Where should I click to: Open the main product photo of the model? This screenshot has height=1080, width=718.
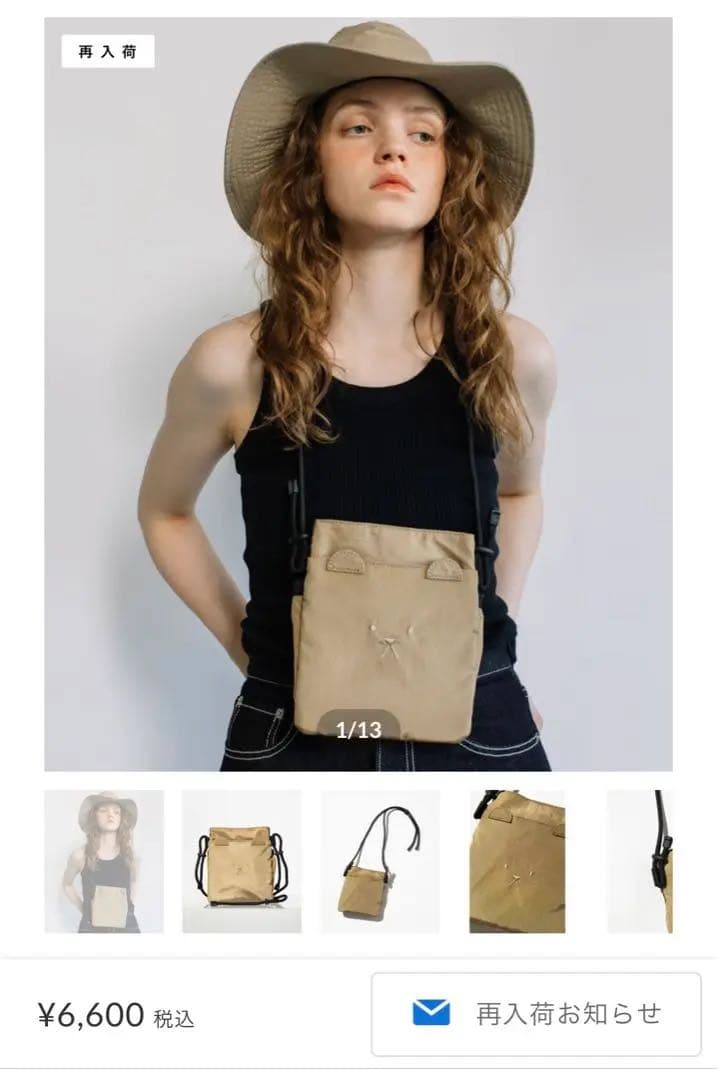pos(358,394)
